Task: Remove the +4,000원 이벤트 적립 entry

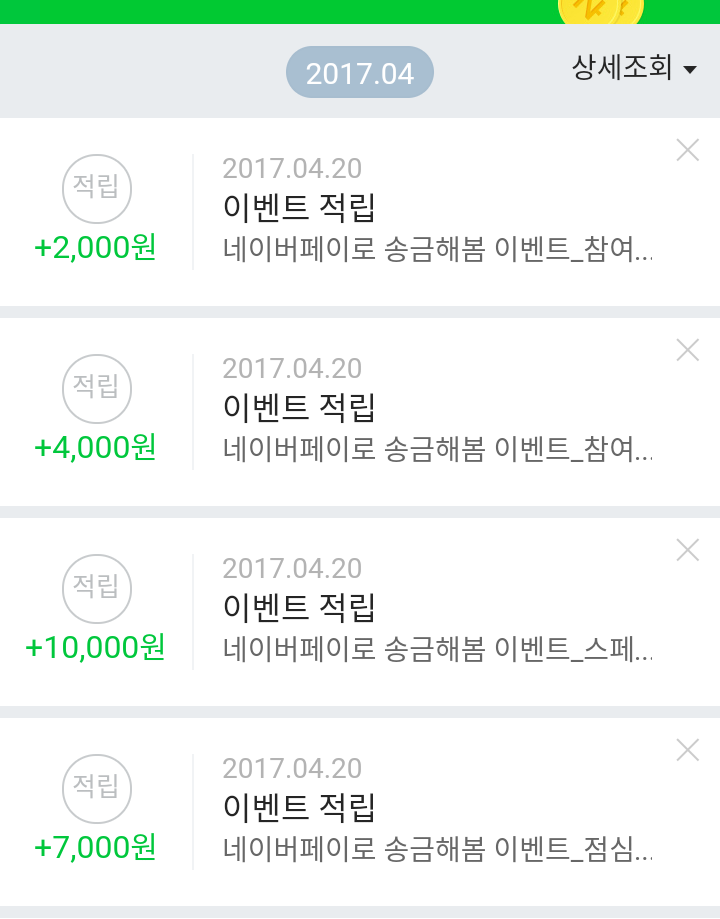Action: click(687, 350)
